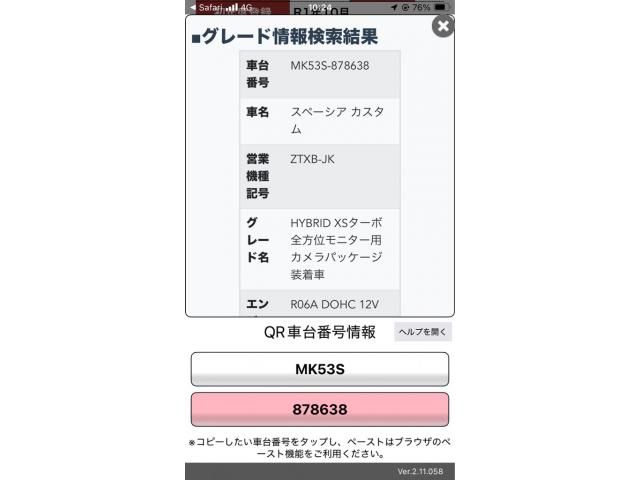
Task: Close the grade information popup
Action: click(x=443, y=26)
